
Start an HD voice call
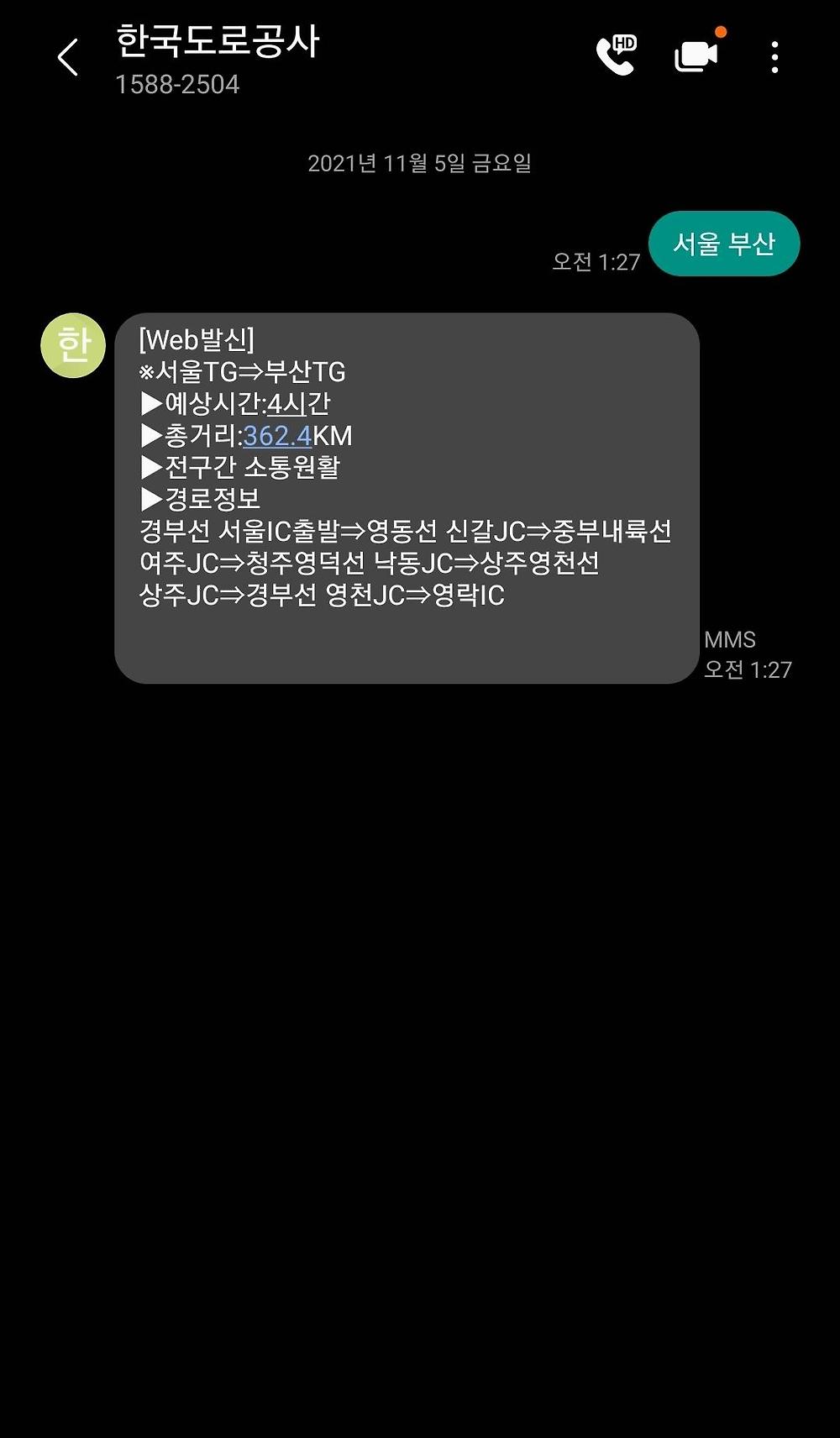pyautogui.click(x=617, y=55)
